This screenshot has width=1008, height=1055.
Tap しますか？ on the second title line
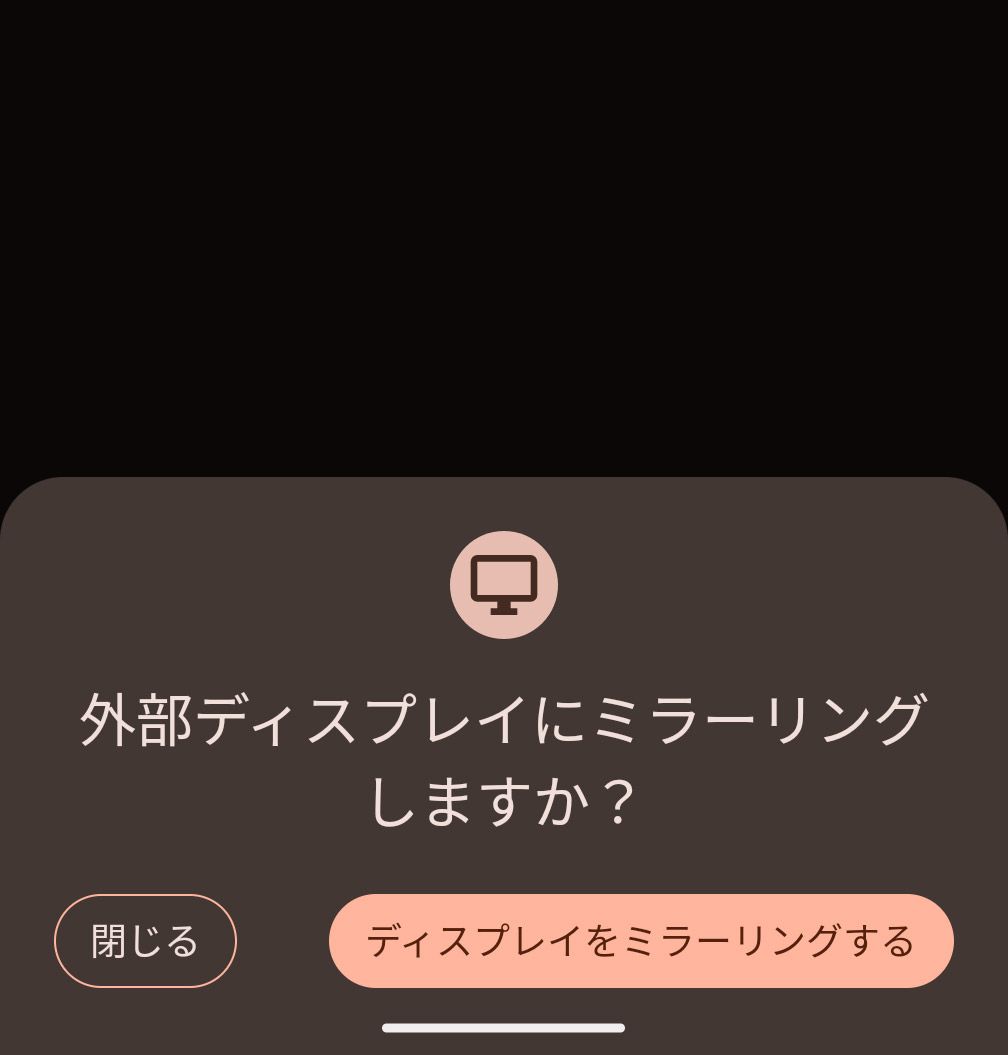pyautogui.click(x=504, y=800)
